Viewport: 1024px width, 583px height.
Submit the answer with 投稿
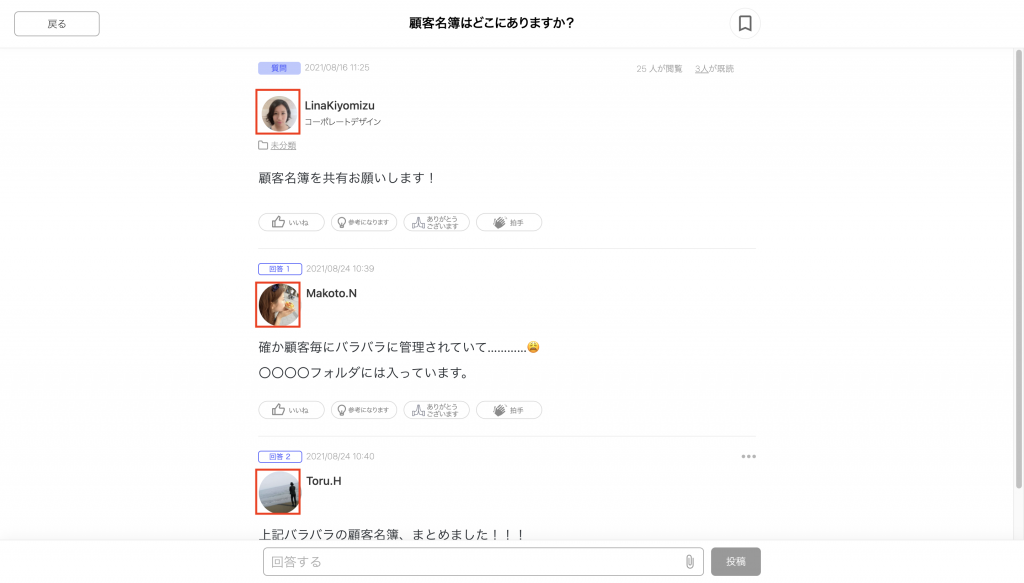click(735, 562)
